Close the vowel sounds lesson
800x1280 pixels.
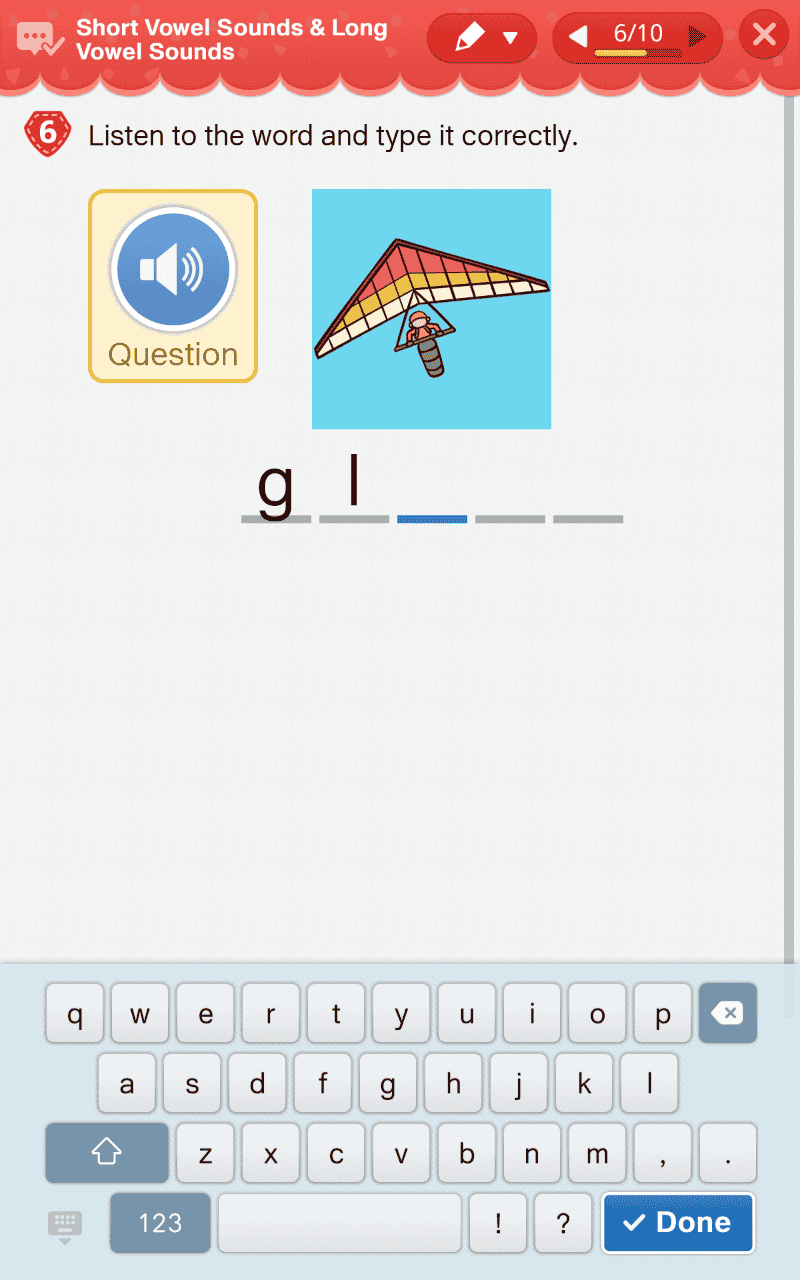click(x=764, y=37)
